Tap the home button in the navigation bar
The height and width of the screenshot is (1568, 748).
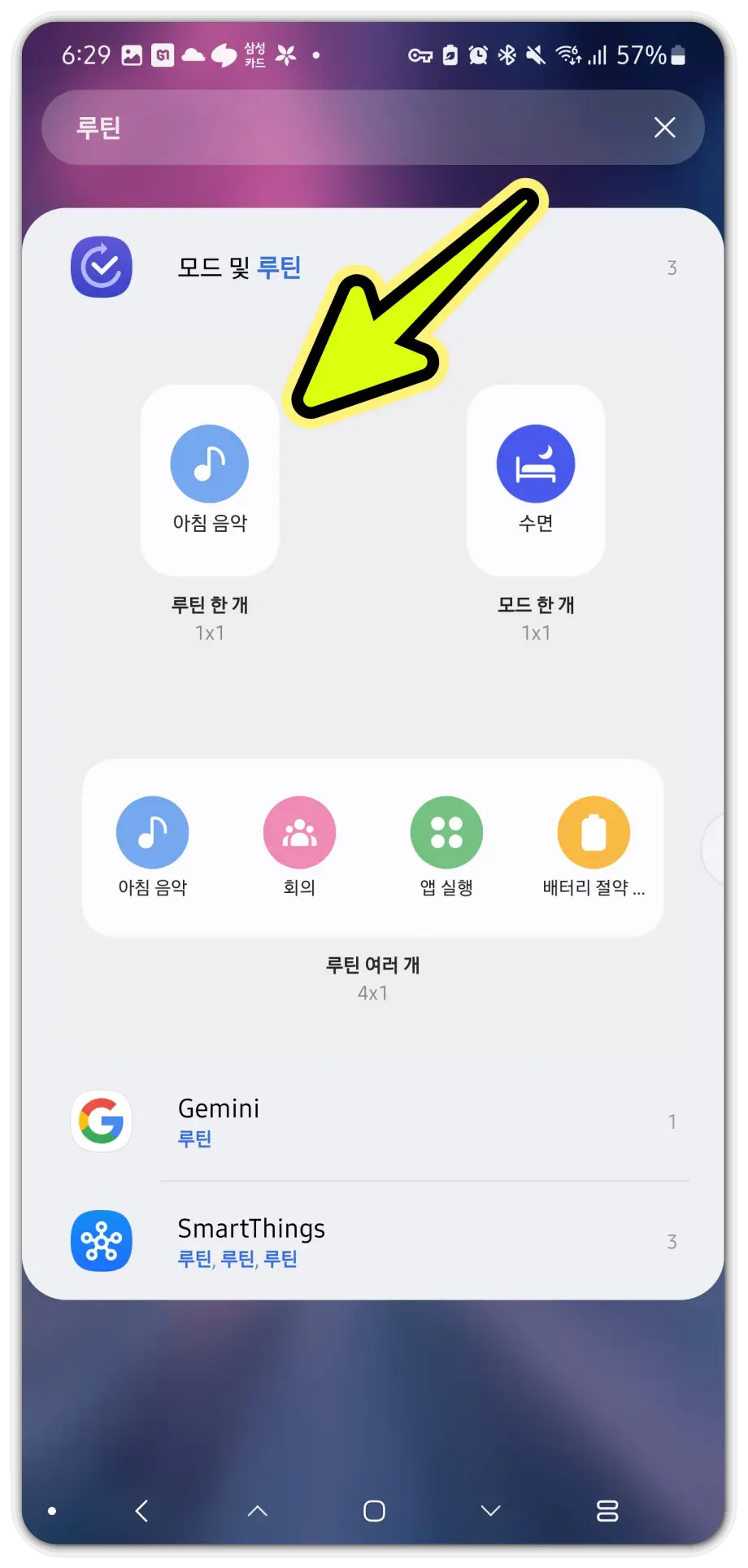(373, 1510)
